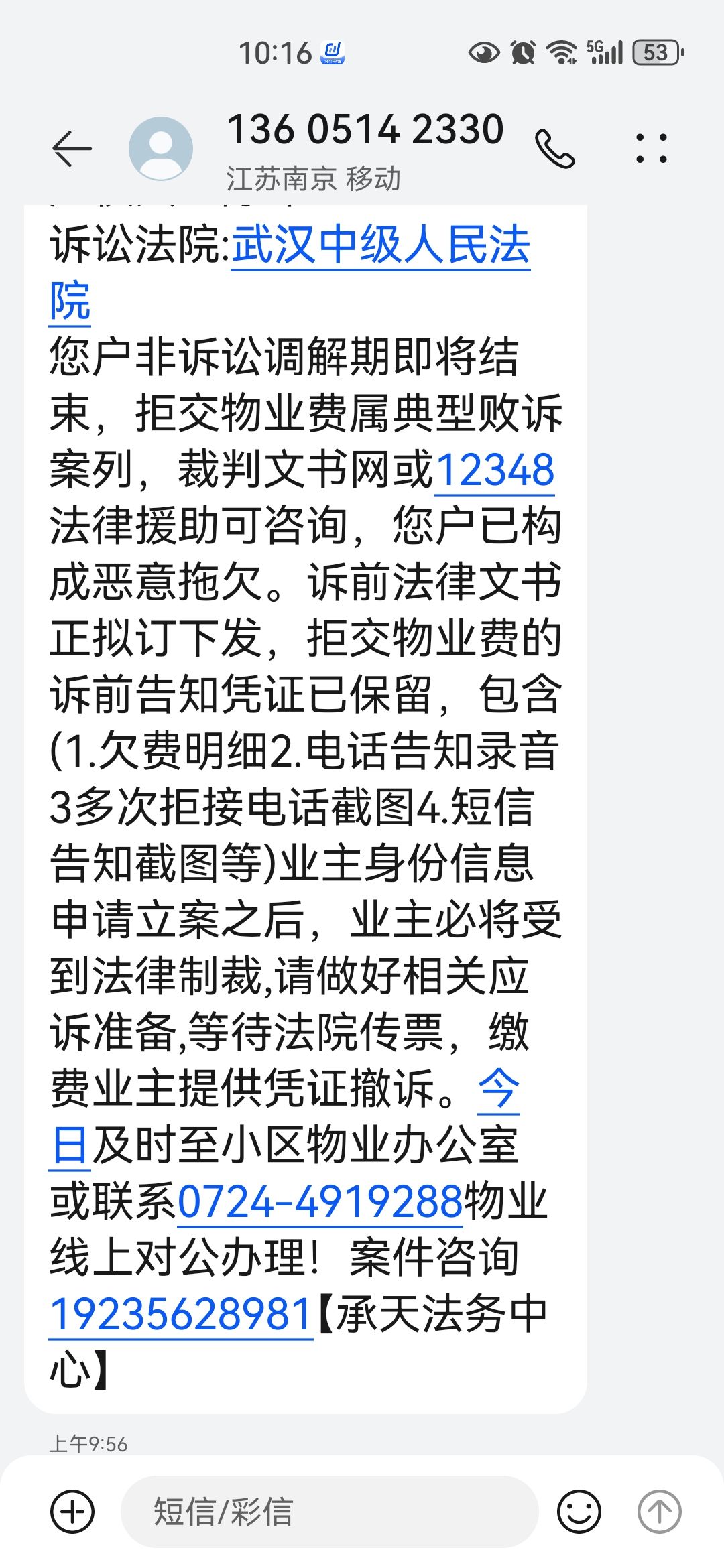Open the emoji picker

click(x=579, y=1512)
